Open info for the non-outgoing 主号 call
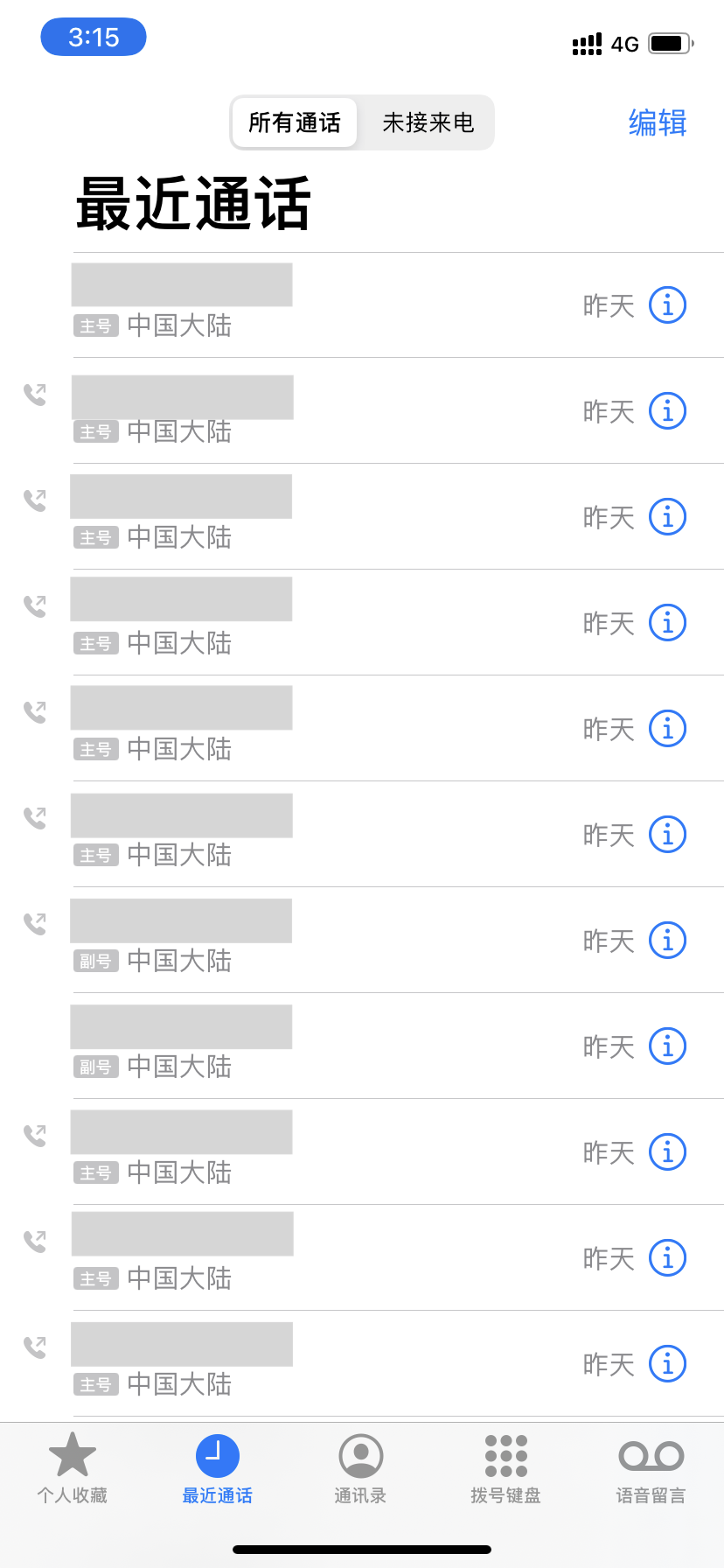This screenshot has height=1568, width=724. (668, 305)
